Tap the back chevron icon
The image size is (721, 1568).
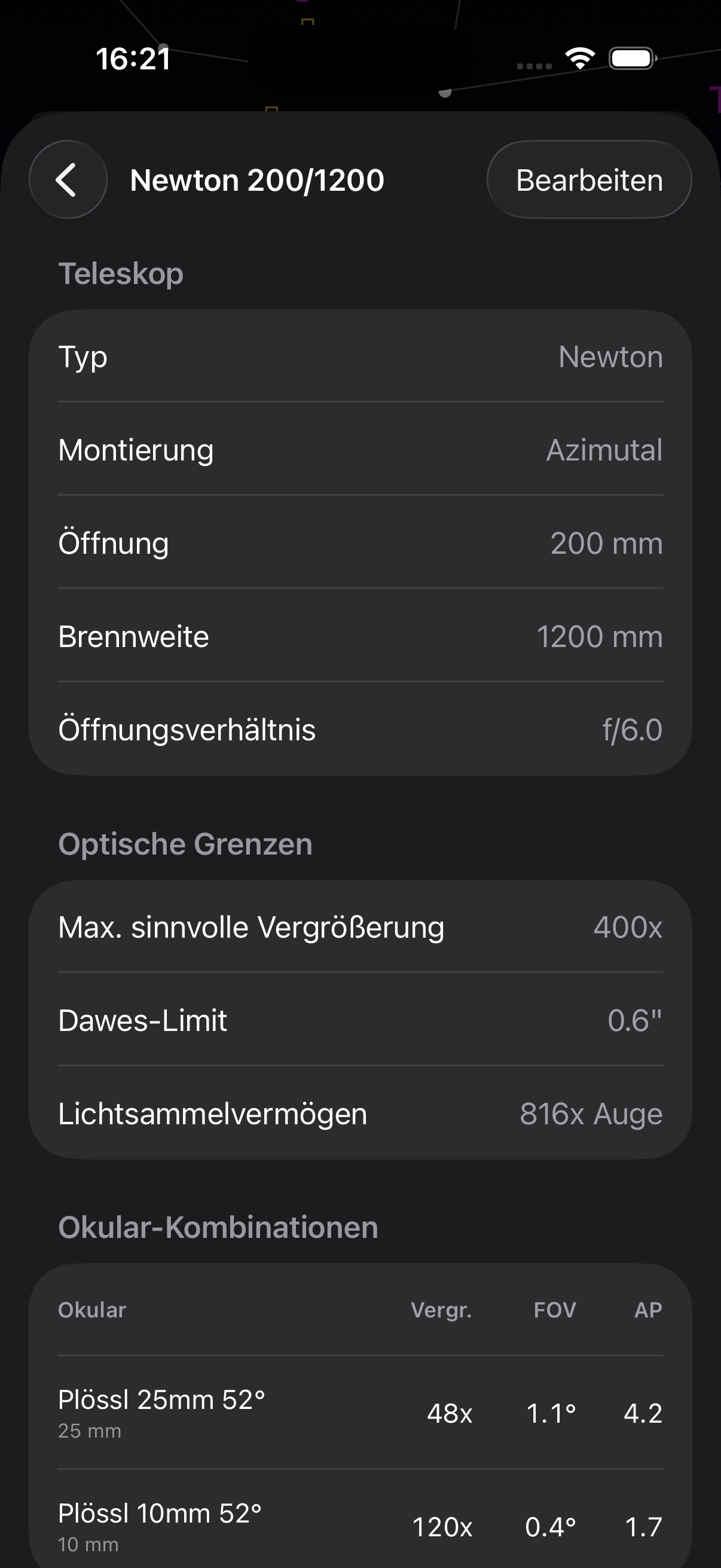(x=67, y=179)
